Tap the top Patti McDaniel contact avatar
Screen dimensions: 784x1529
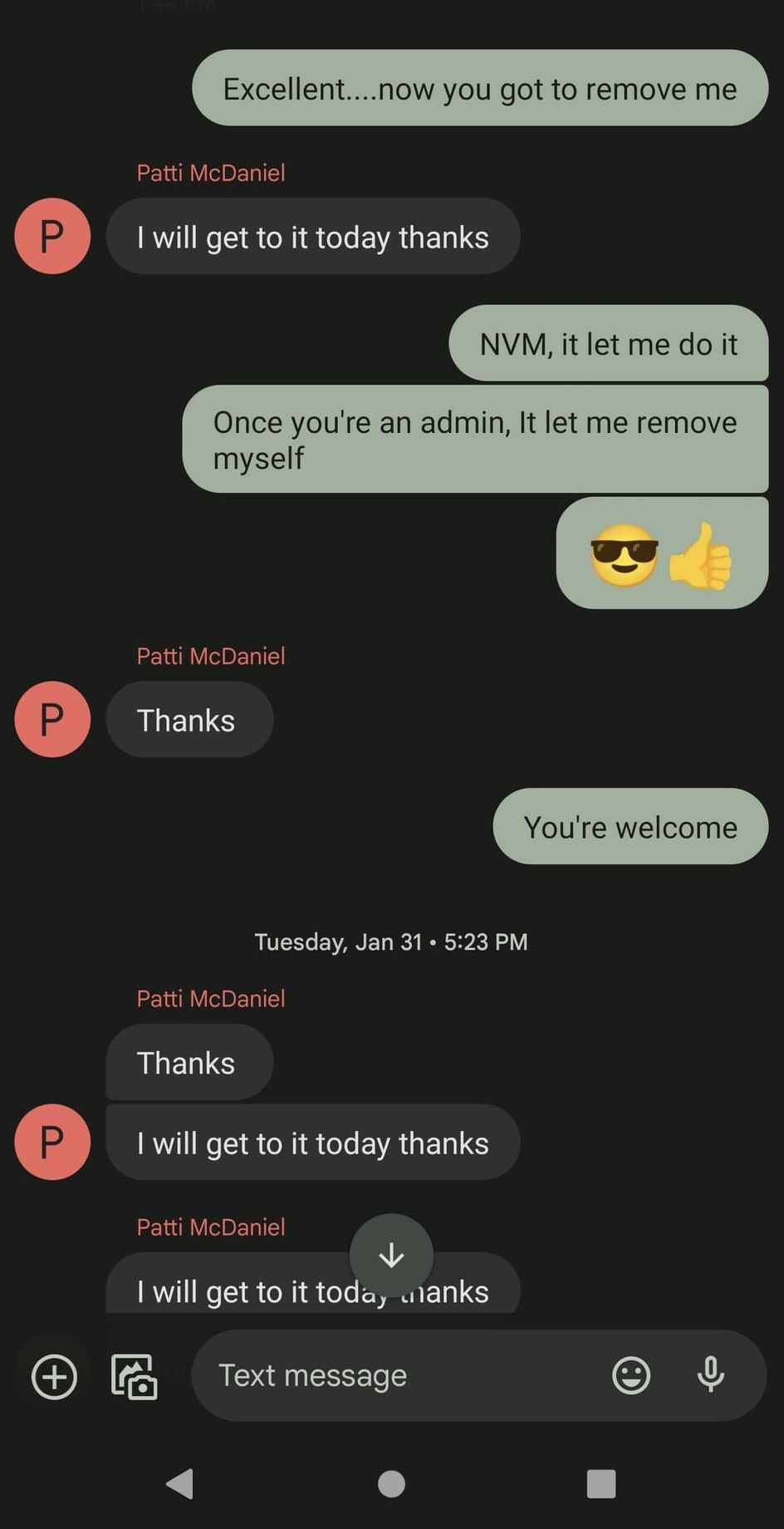tap(51, 236)
